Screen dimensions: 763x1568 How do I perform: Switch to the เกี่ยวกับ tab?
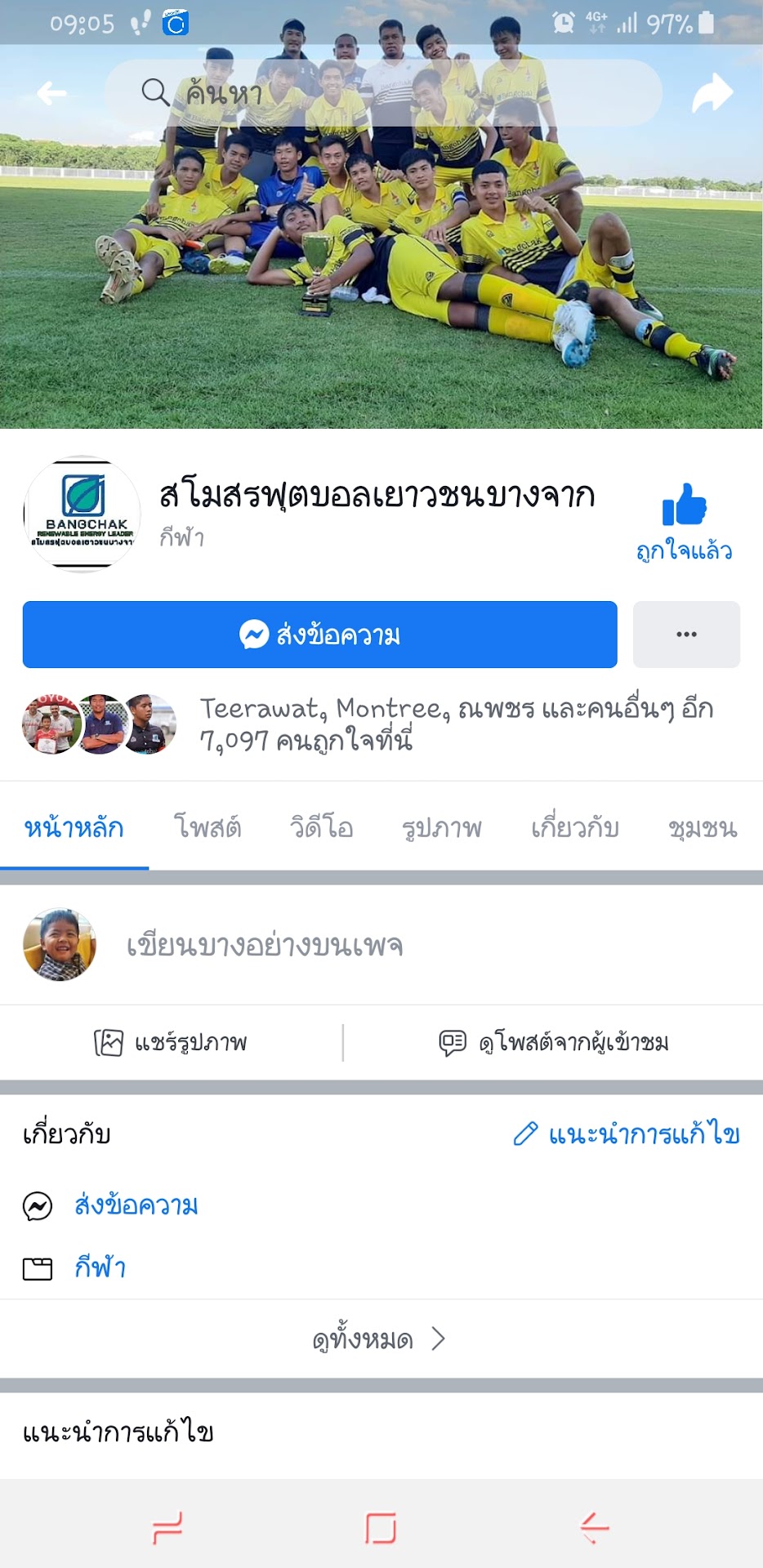coord(575,827)
